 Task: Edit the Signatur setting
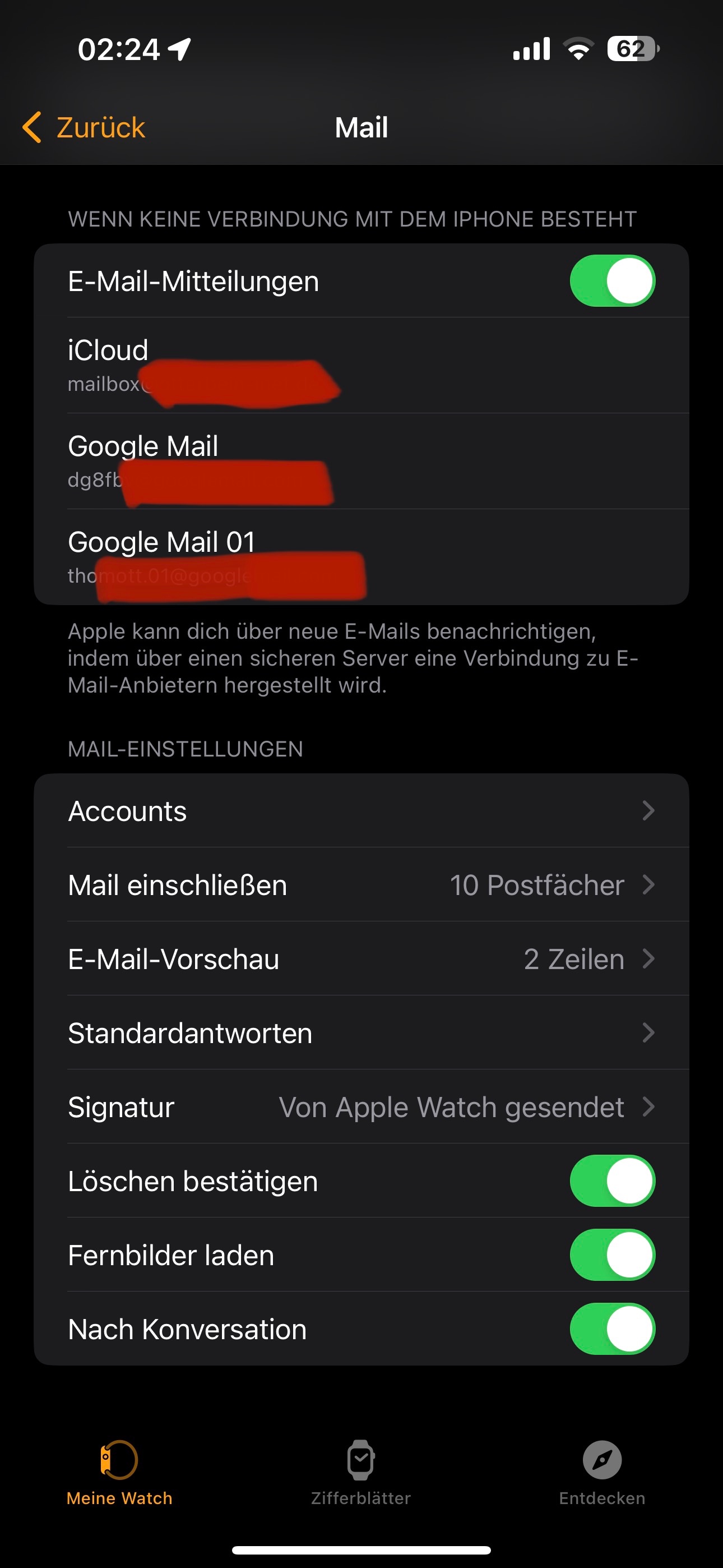pyautogui.click(x=360, y=1107)
